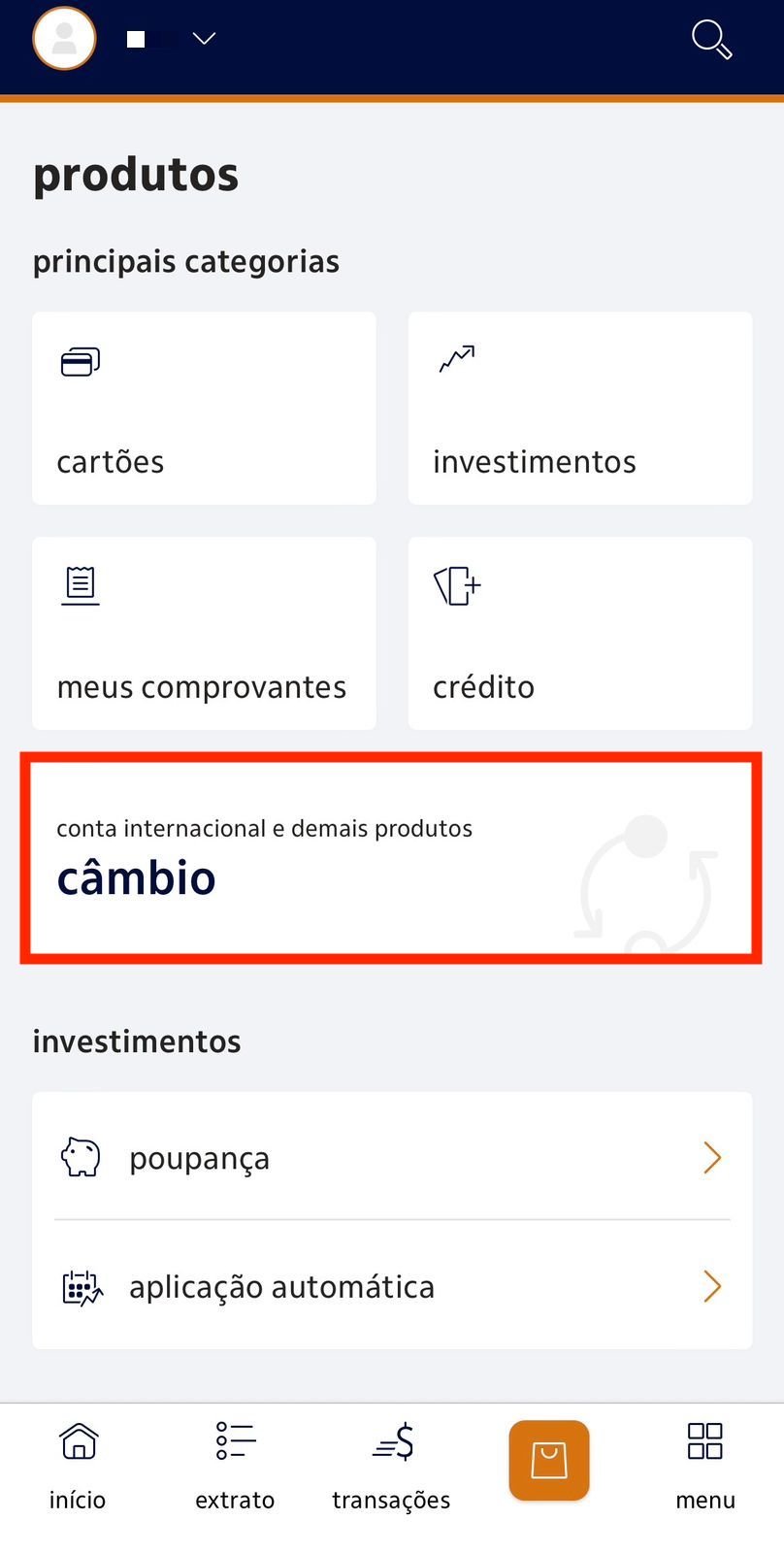Go to the início tab
The width and height of the screenshot is (784, 1553).
[78, 1466]
